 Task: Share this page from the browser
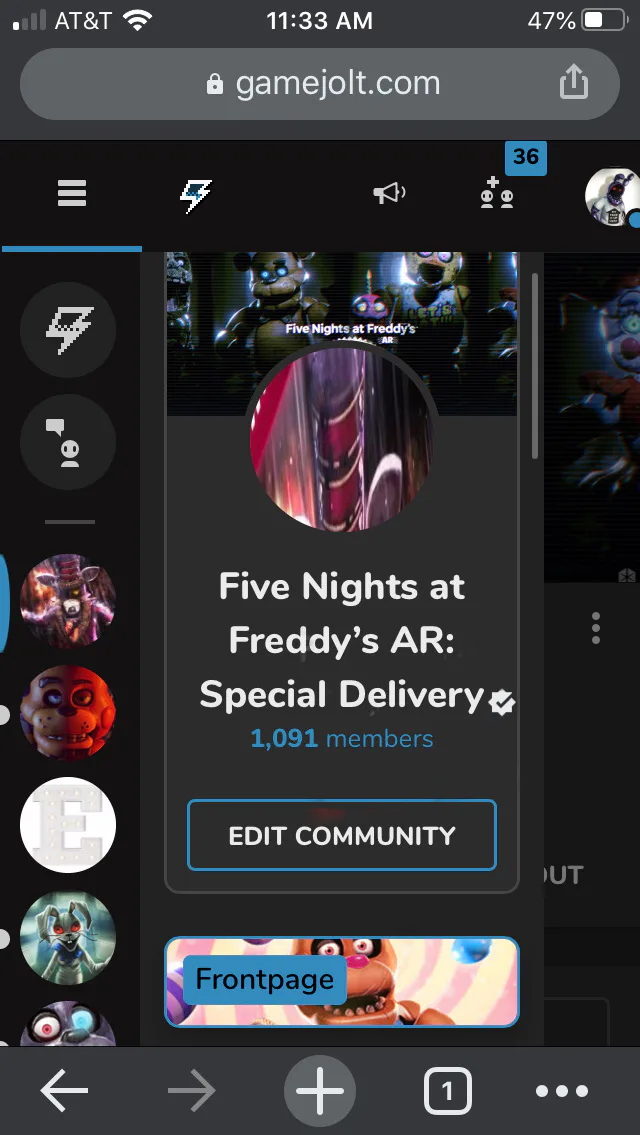pyautogui.click(x=574, y=83)
